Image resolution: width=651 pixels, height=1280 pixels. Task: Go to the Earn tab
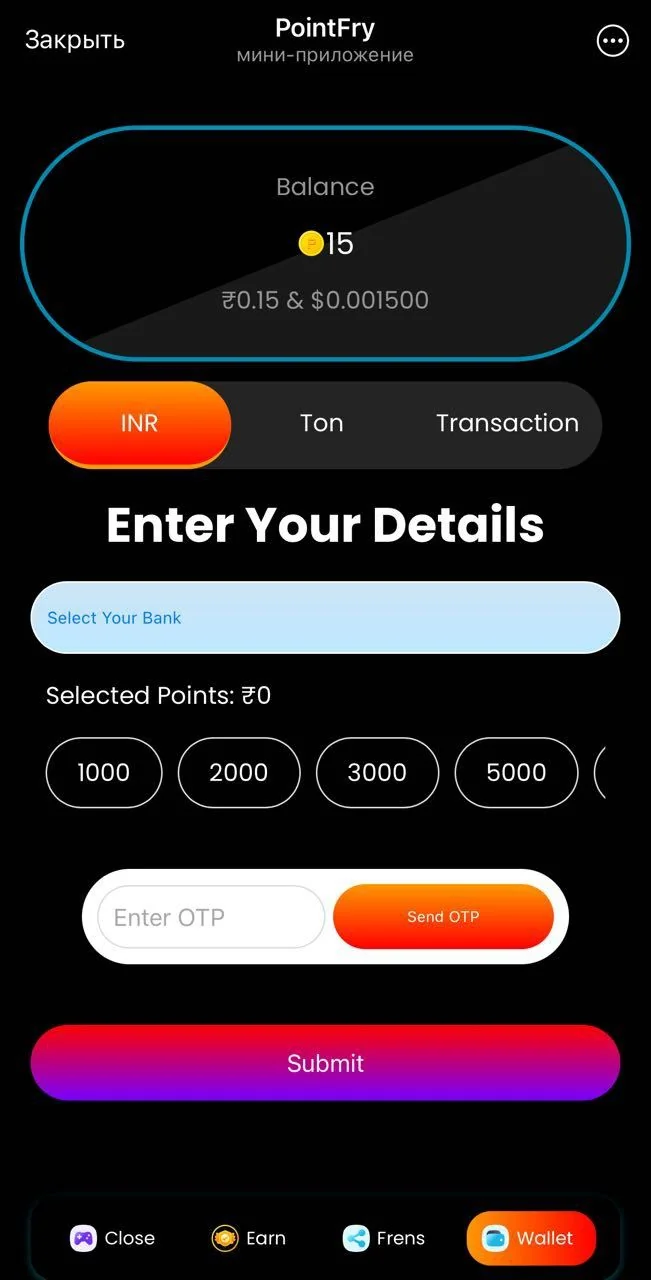pyautogui.click(x=249, y=1238)
